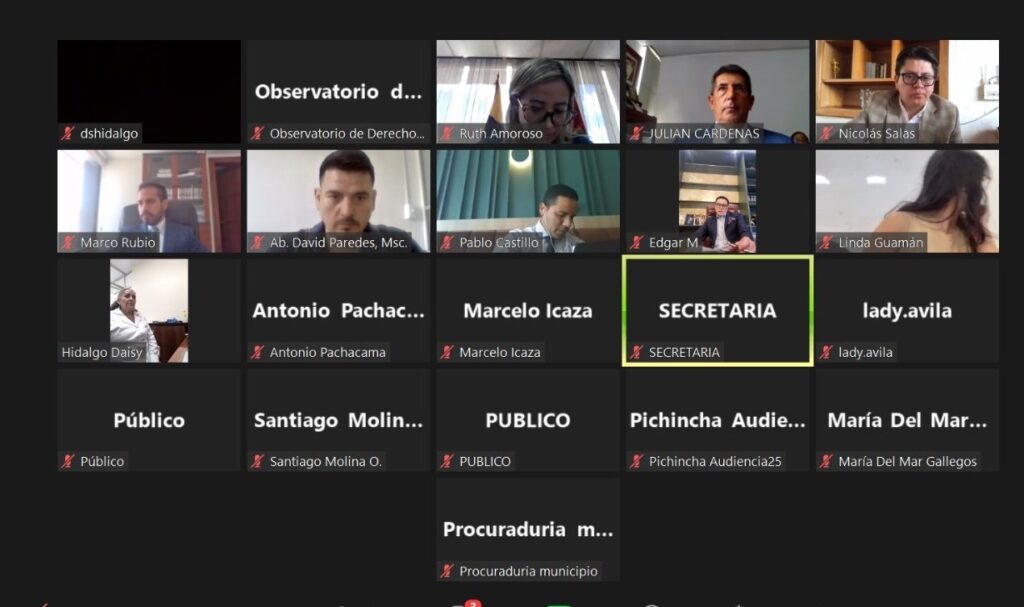The width and height of the screenshot is (1024, 607).
Task: Tap Ab. David Paredes's video tile
Action: (x=338, y=201)
